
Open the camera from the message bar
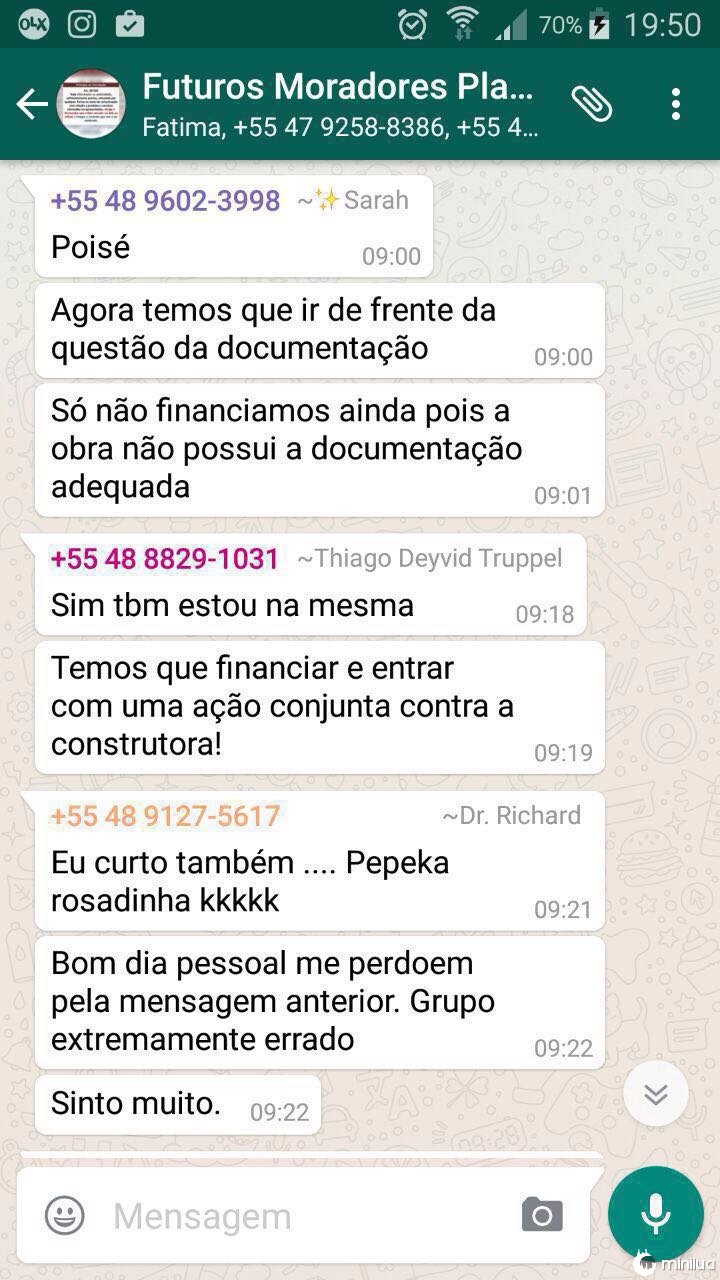pyautogui.click(x=542, y=1216)
